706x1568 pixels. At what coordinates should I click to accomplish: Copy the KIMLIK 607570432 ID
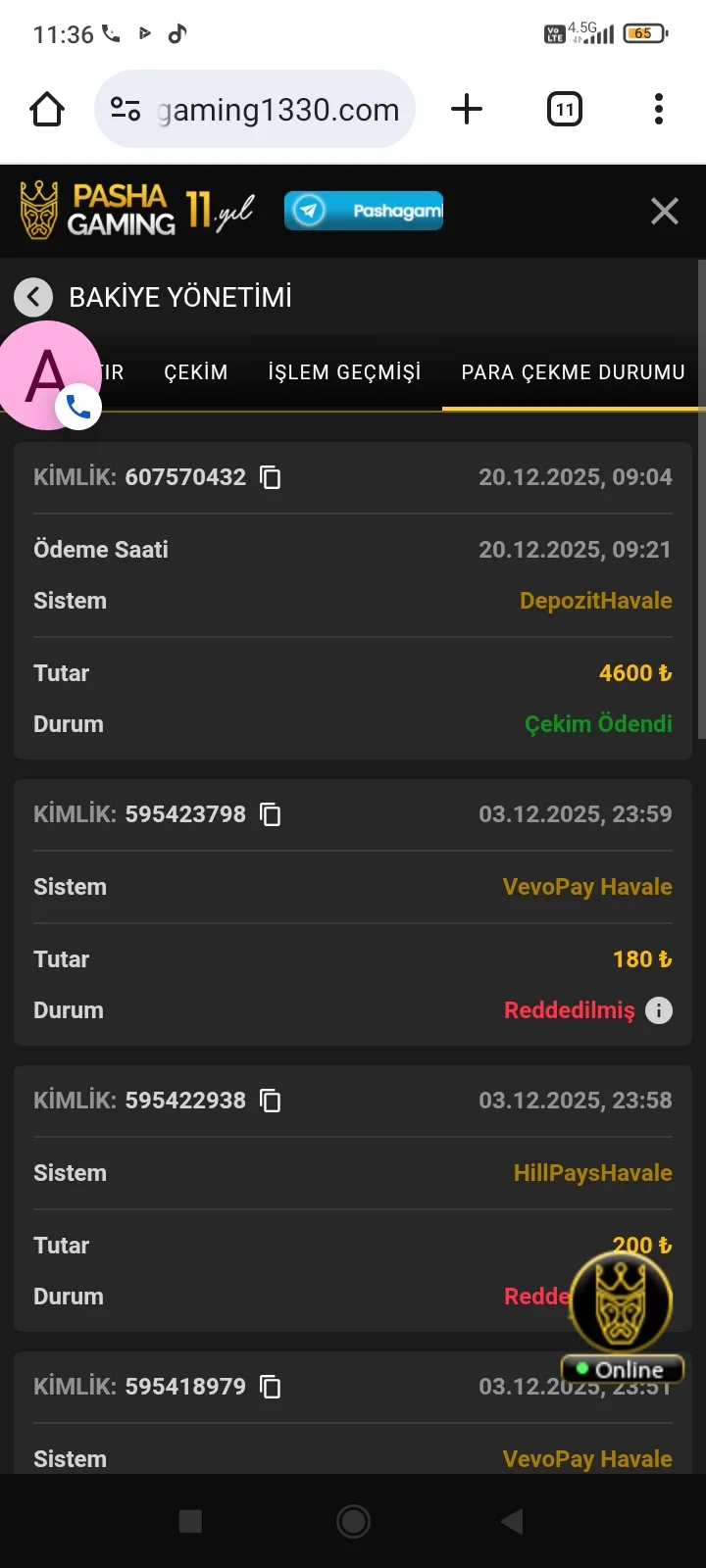(270, 478)
